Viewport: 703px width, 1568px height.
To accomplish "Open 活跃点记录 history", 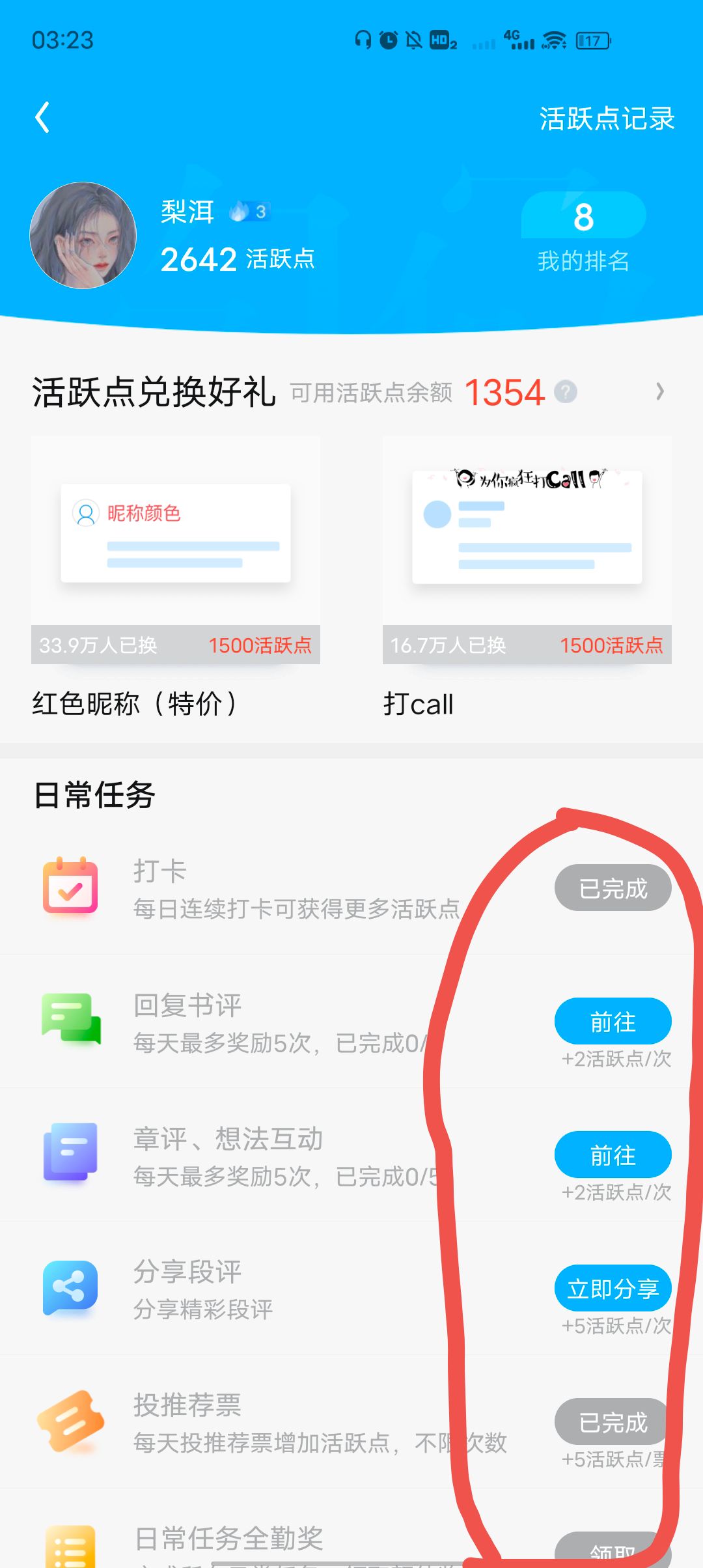I will pos(607,119).
